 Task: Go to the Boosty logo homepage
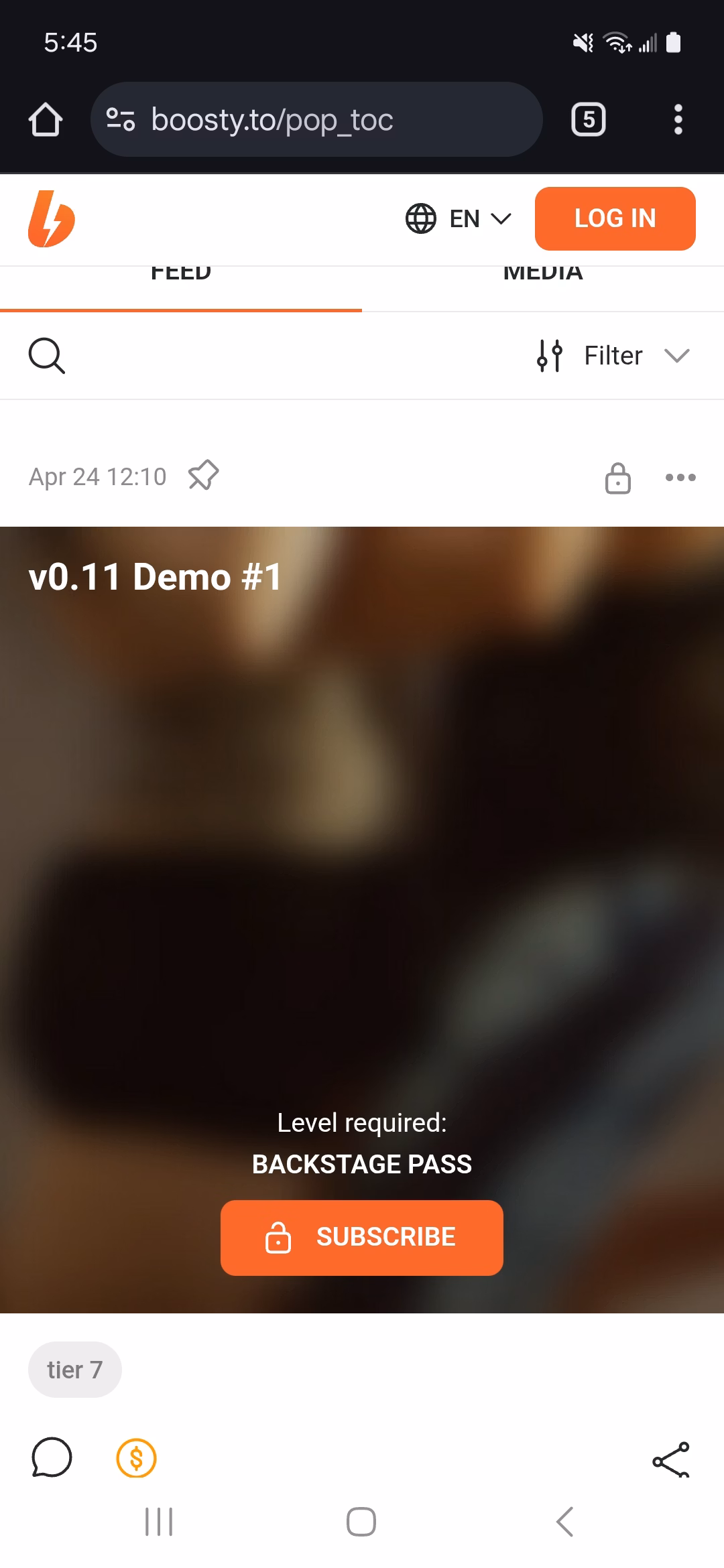[x=51, y=218]
